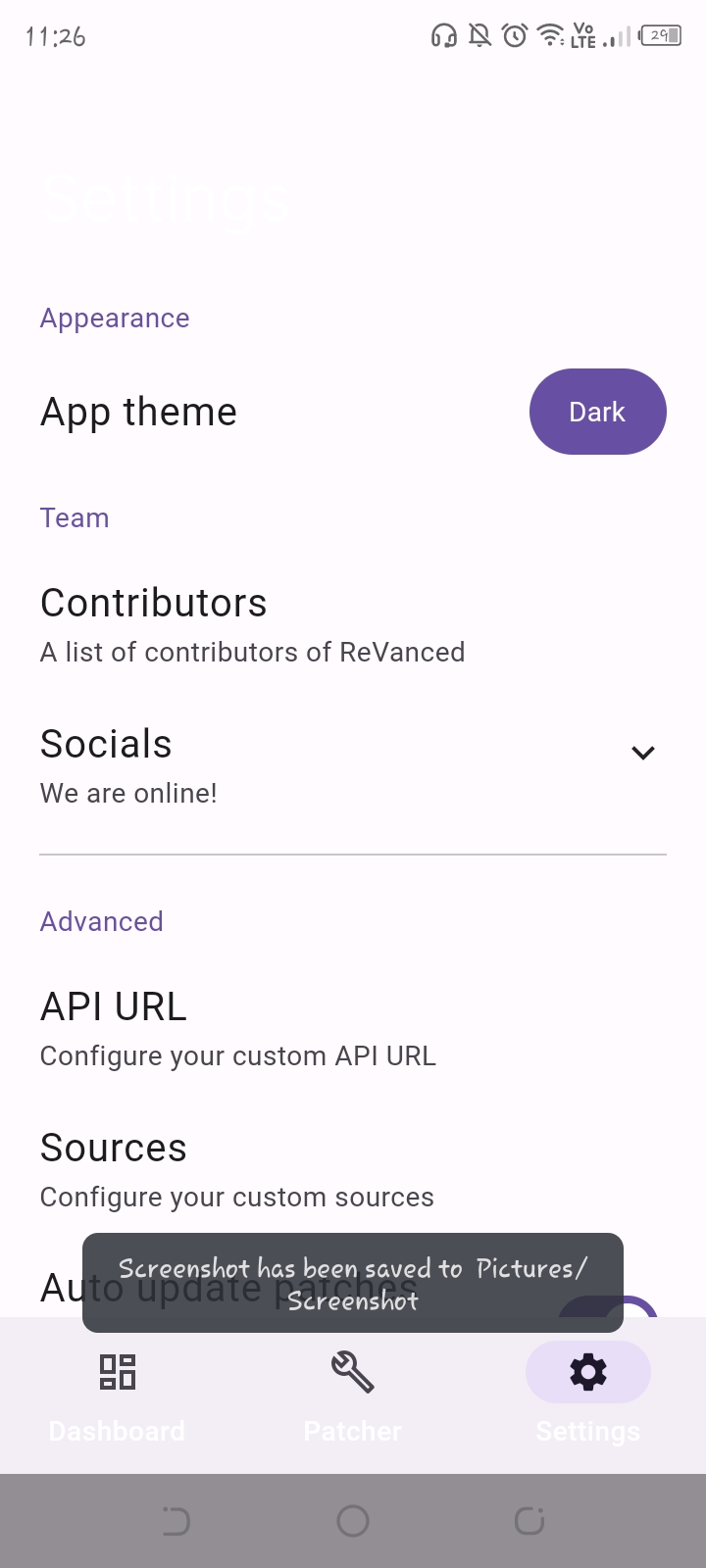Viewport: 706px width, 1568px height.
Task: Tap the headphones icon in status bar
Action: (444, 36)
